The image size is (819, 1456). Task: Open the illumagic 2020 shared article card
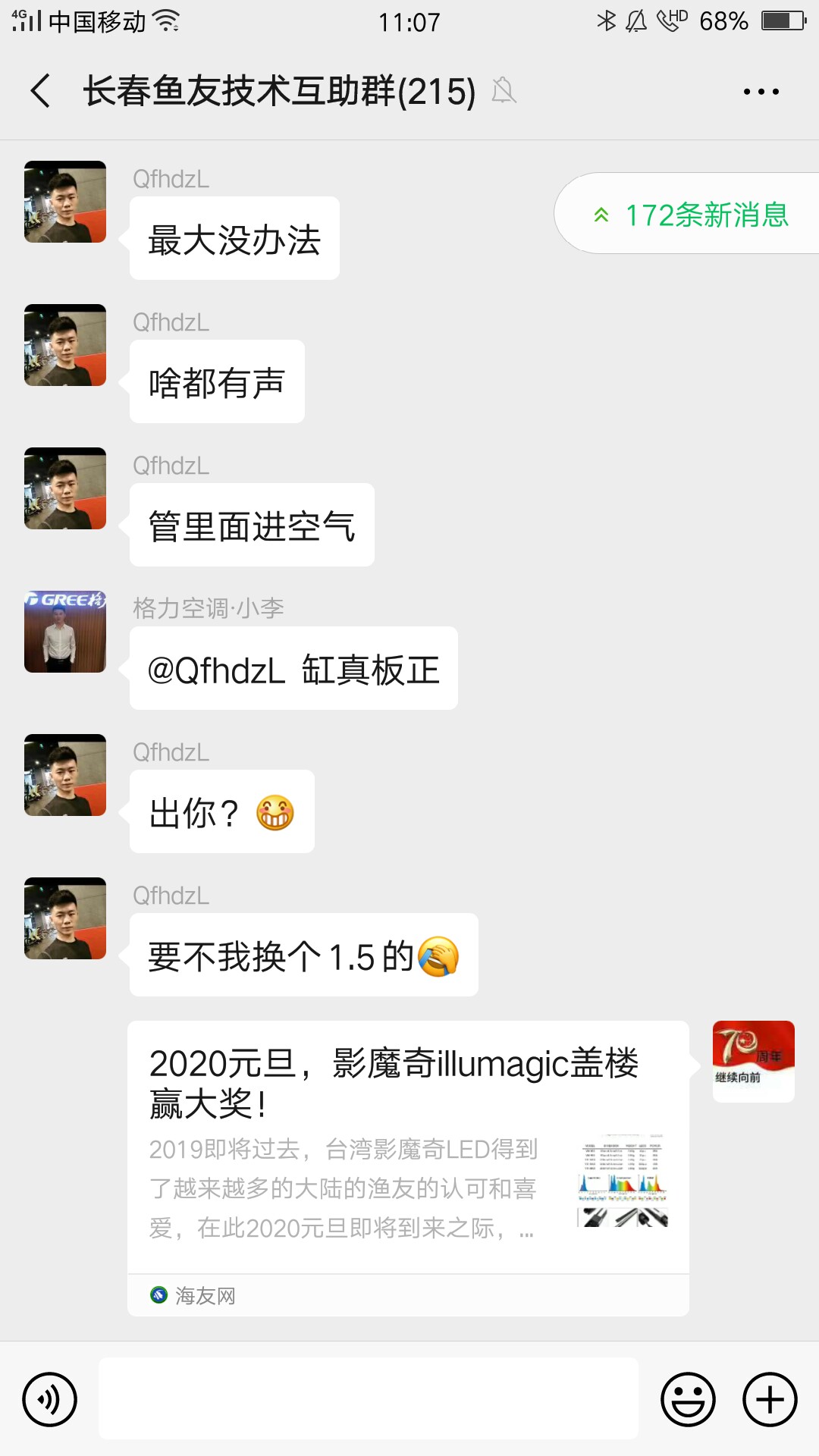(408, 1145)
